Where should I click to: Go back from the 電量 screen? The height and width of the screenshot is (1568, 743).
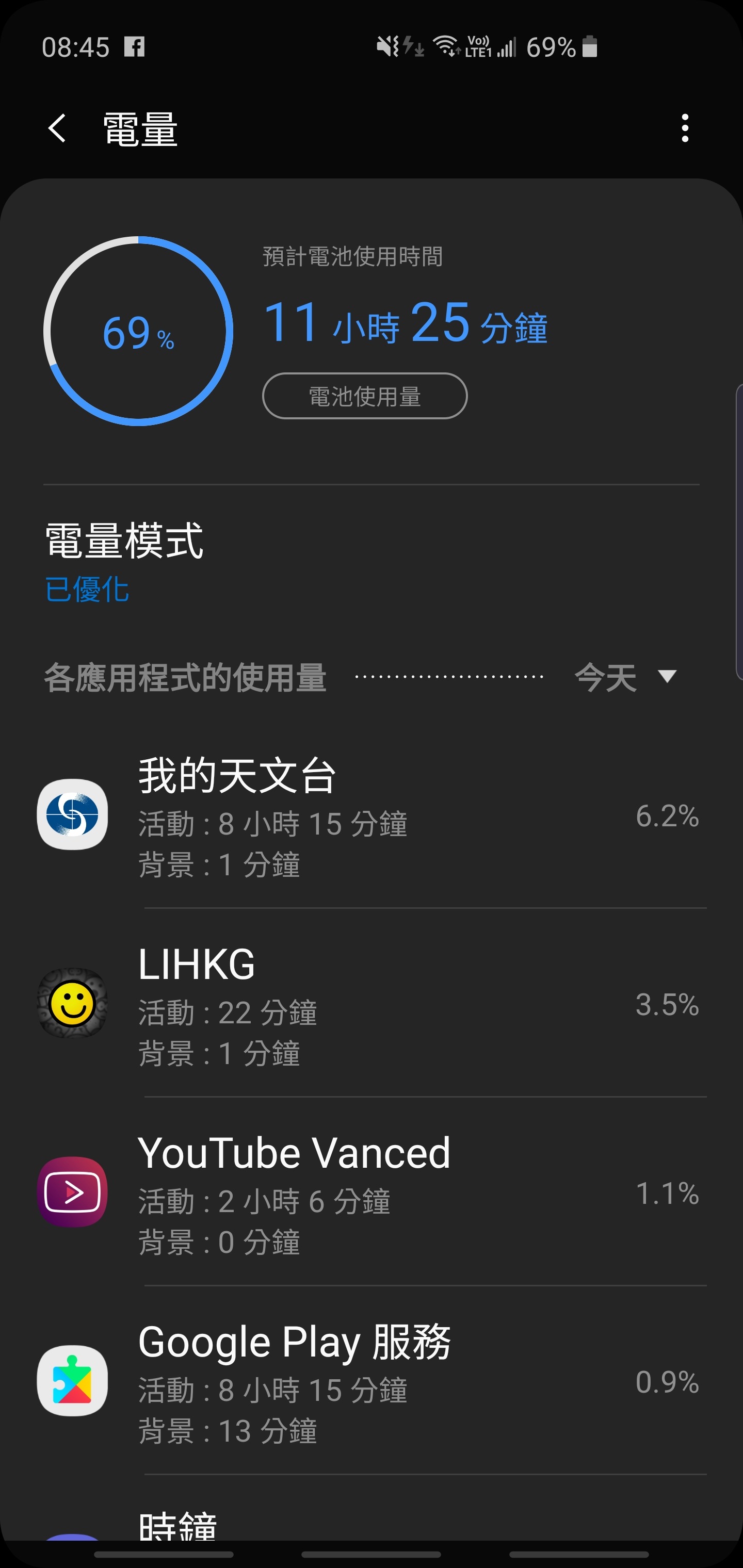[x=57, y=128]
